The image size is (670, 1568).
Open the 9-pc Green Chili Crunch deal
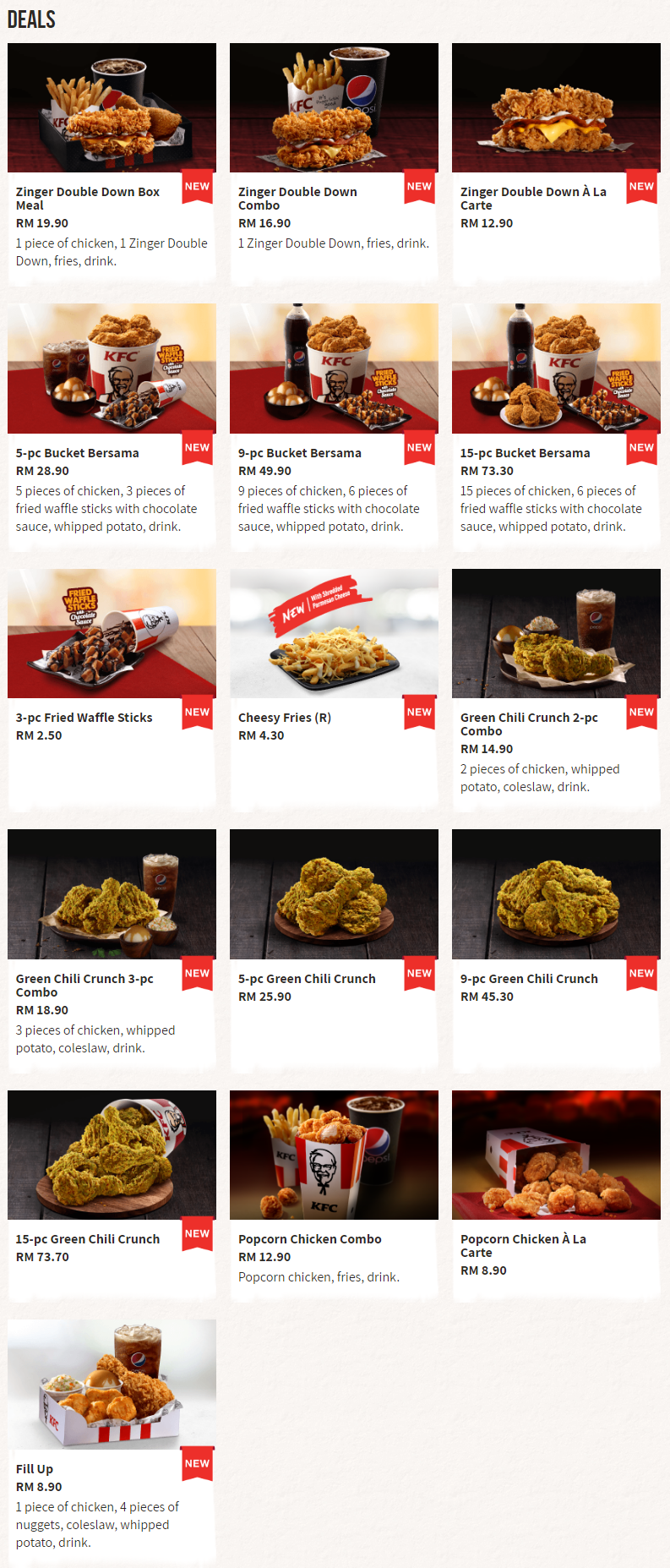(556, 894)
